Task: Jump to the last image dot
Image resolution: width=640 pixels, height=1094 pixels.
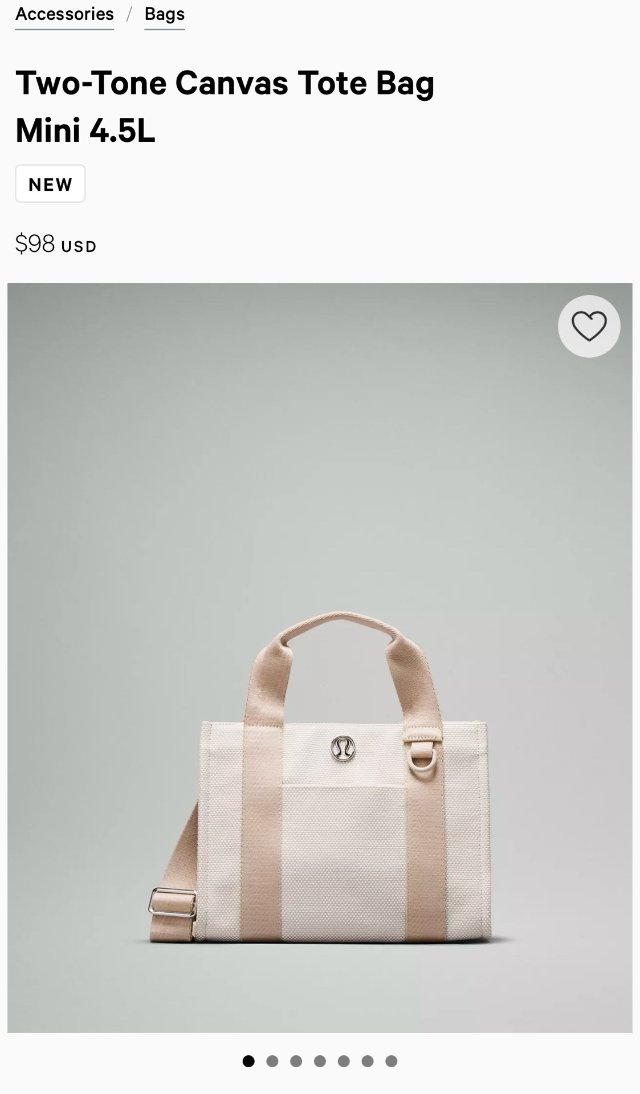Action: pos(391,1061)
